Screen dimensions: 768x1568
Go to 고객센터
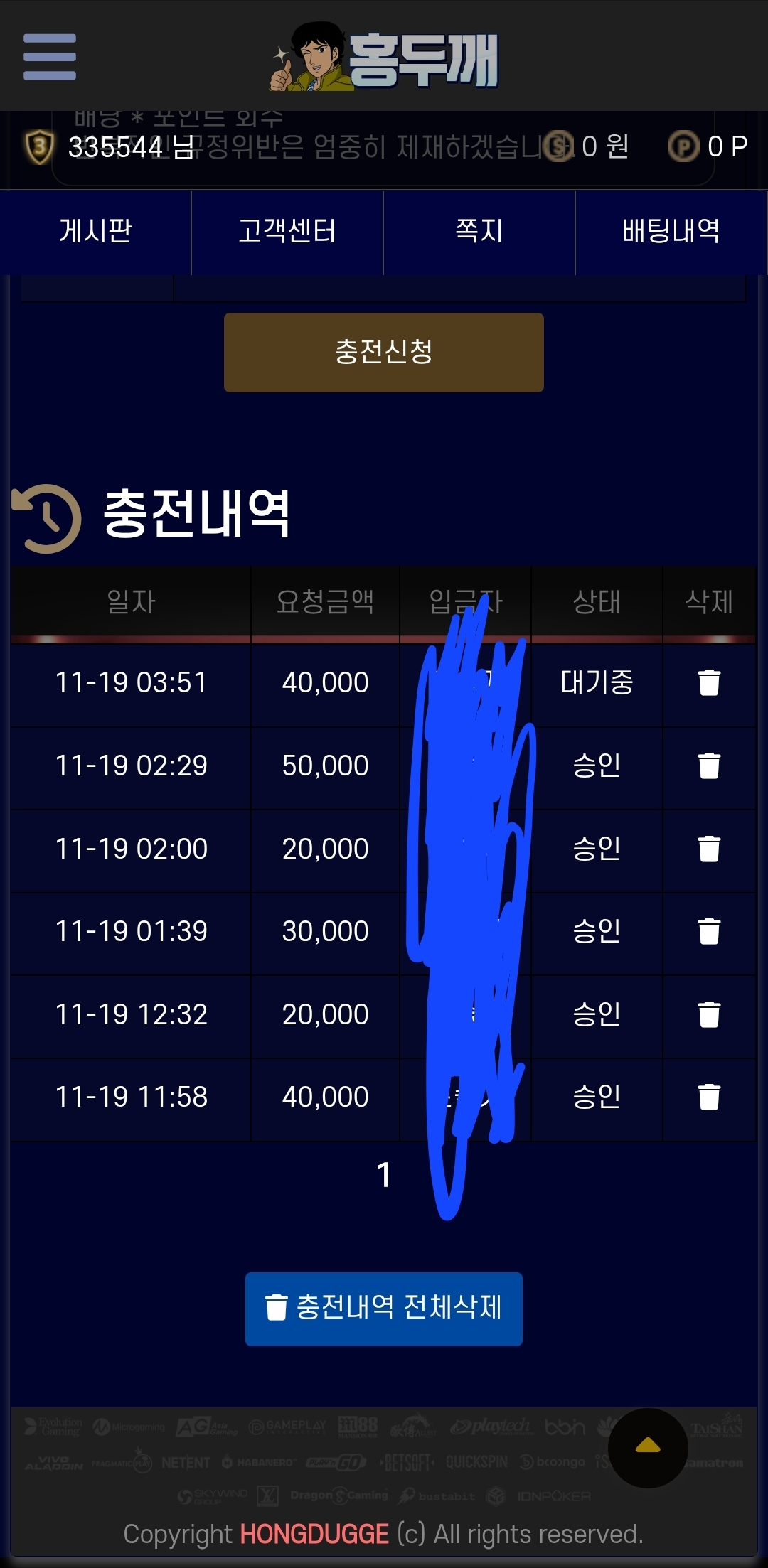coord(287,231)
